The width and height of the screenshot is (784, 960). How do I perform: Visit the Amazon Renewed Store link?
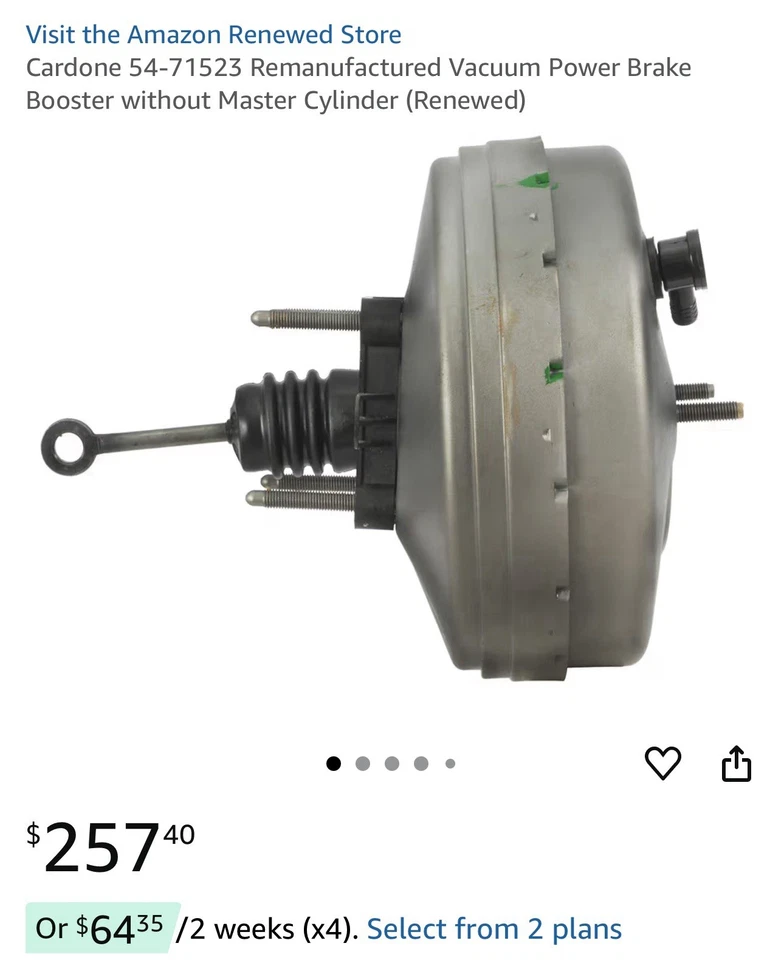coord(213,35)
